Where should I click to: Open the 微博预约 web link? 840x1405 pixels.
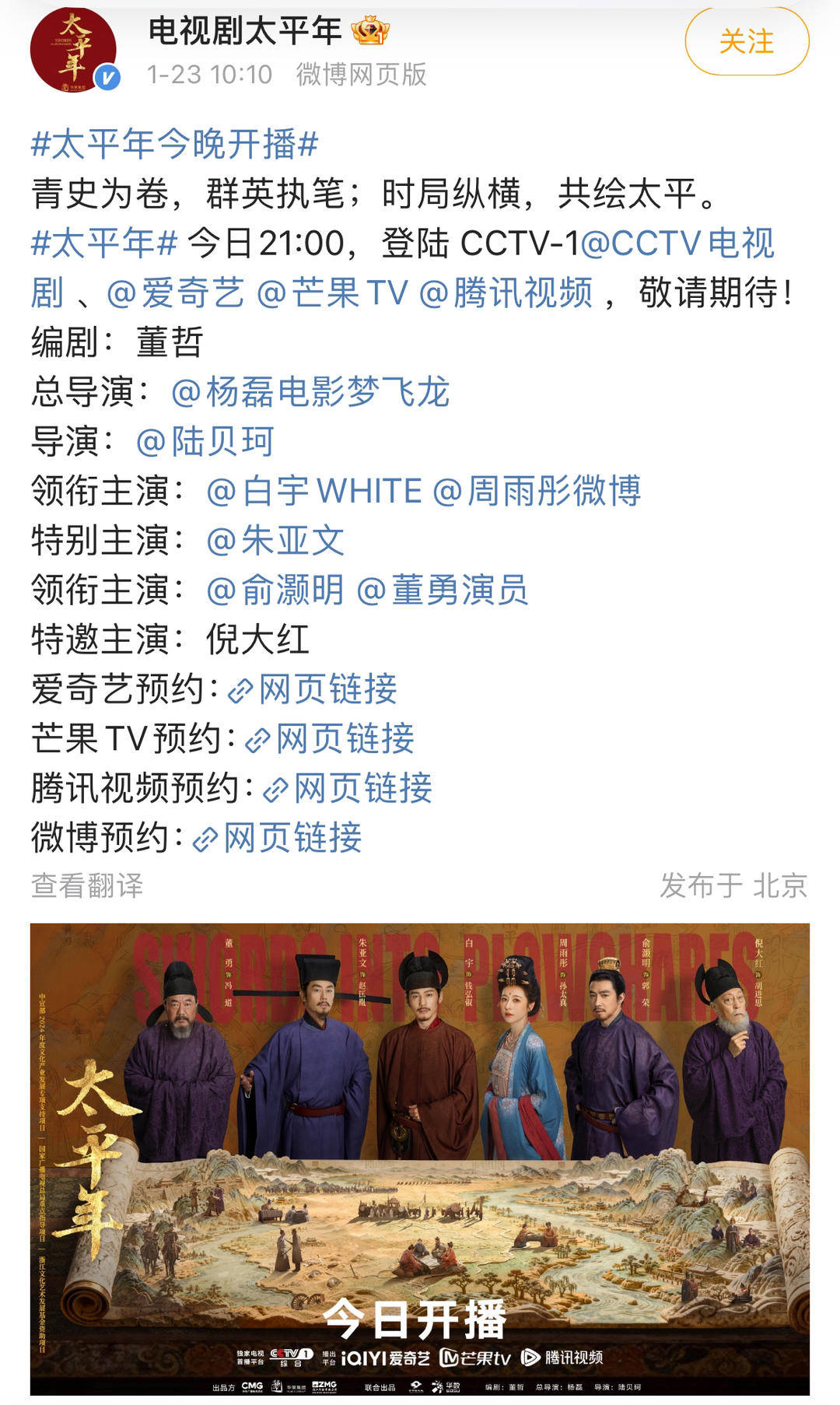pos(278,838)
